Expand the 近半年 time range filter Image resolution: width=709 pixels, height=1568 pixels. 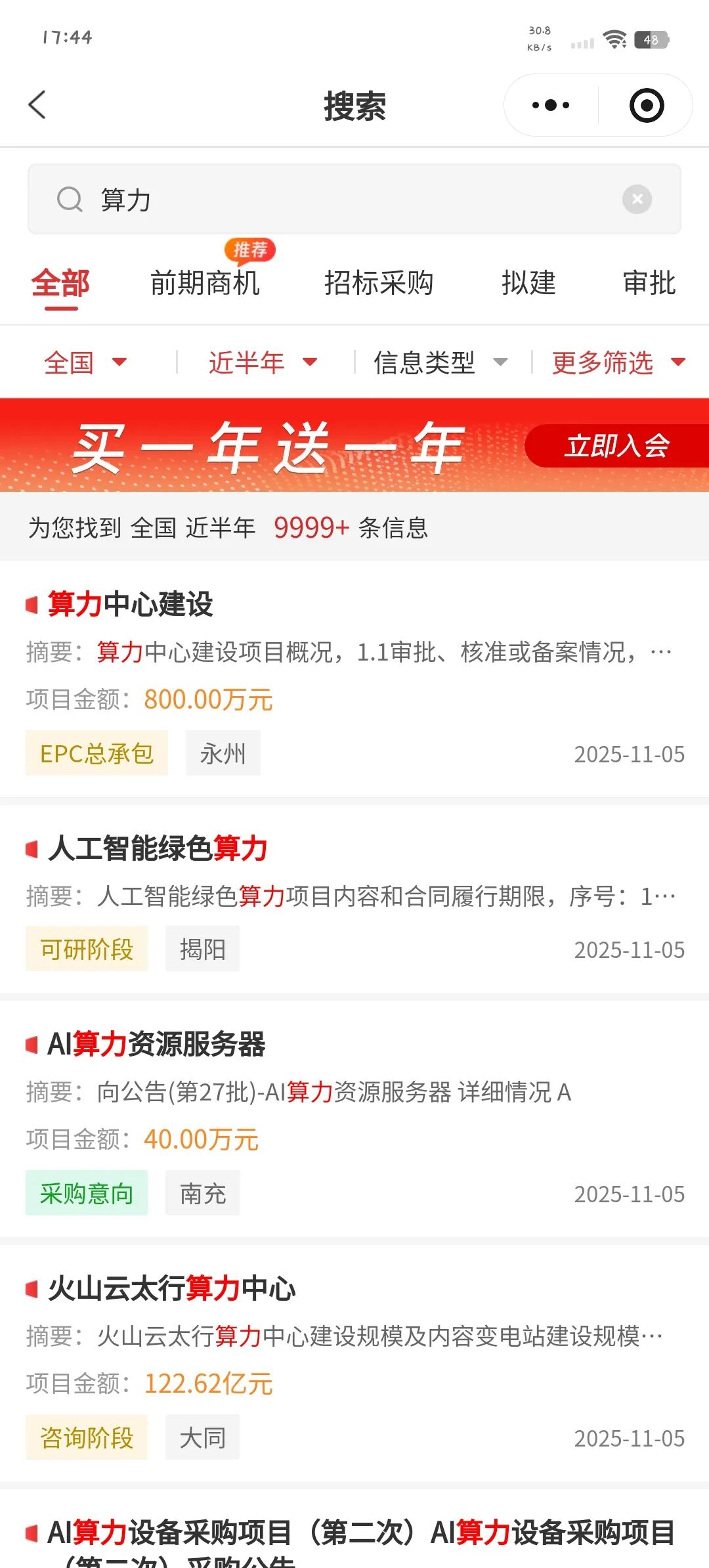[x=263, y=362]
